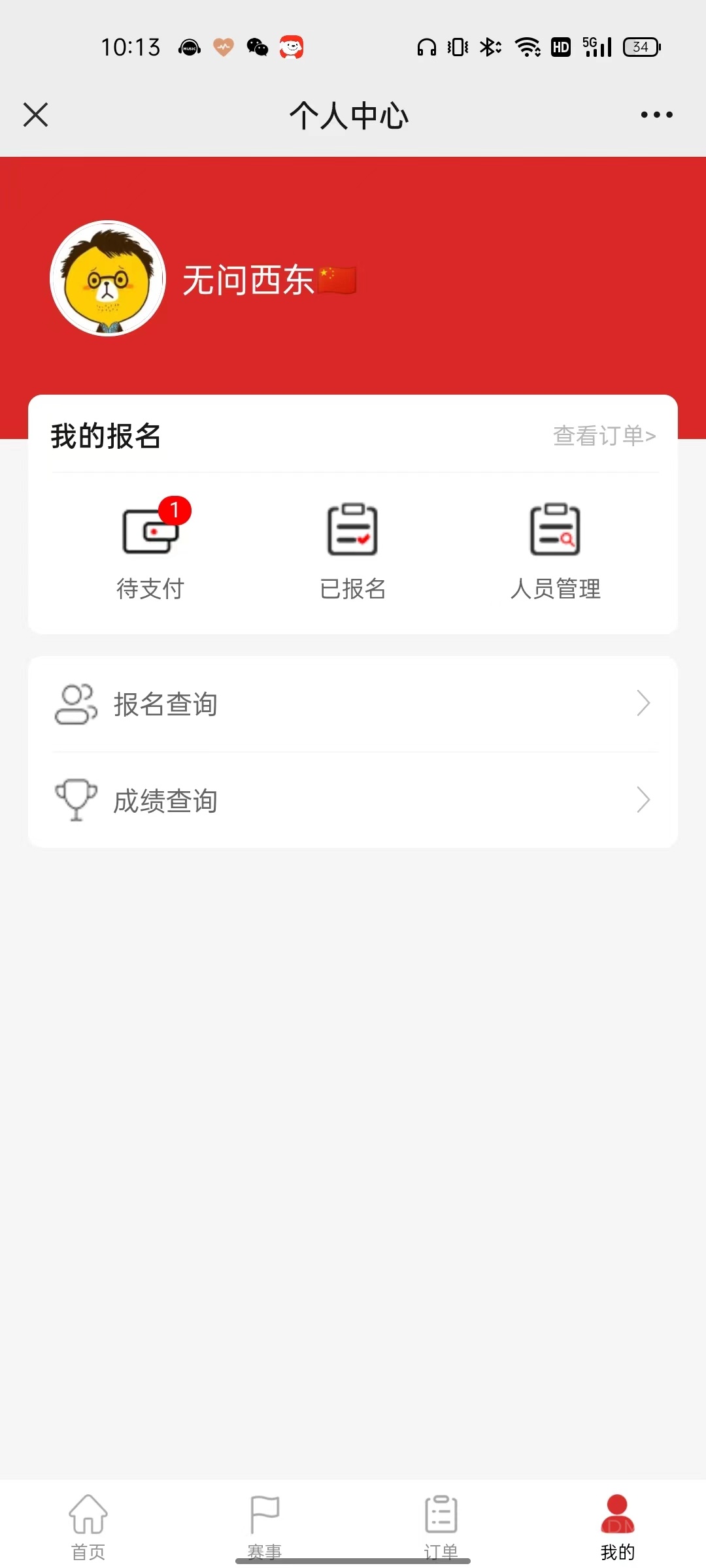This screenshot has height=1568, width=706.
Task: Open the 成绩查询 row
Action: tap(353, 800)
